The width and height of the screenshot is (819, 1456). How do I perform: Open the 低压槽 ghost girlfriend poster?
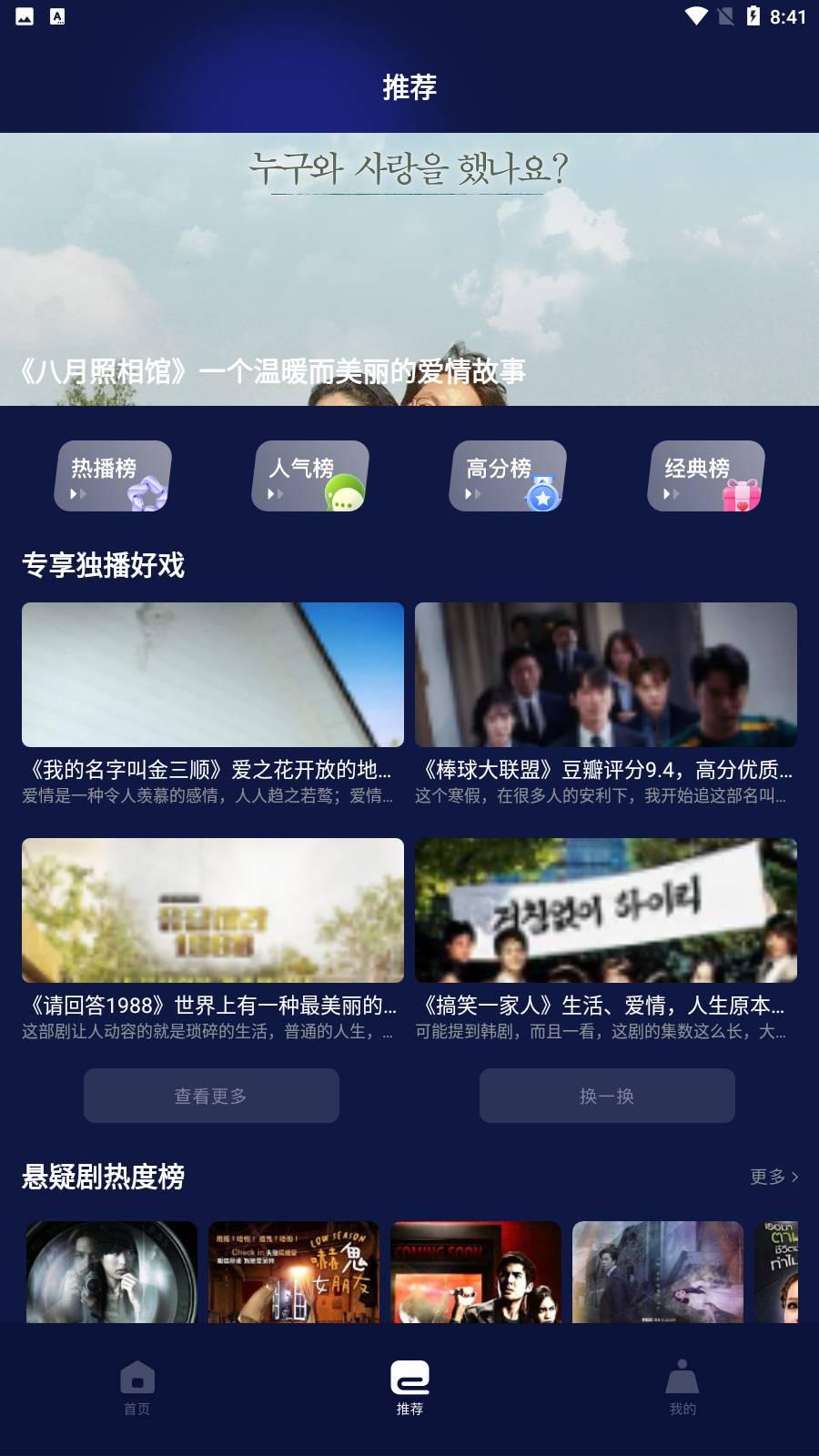(294, 1272)
